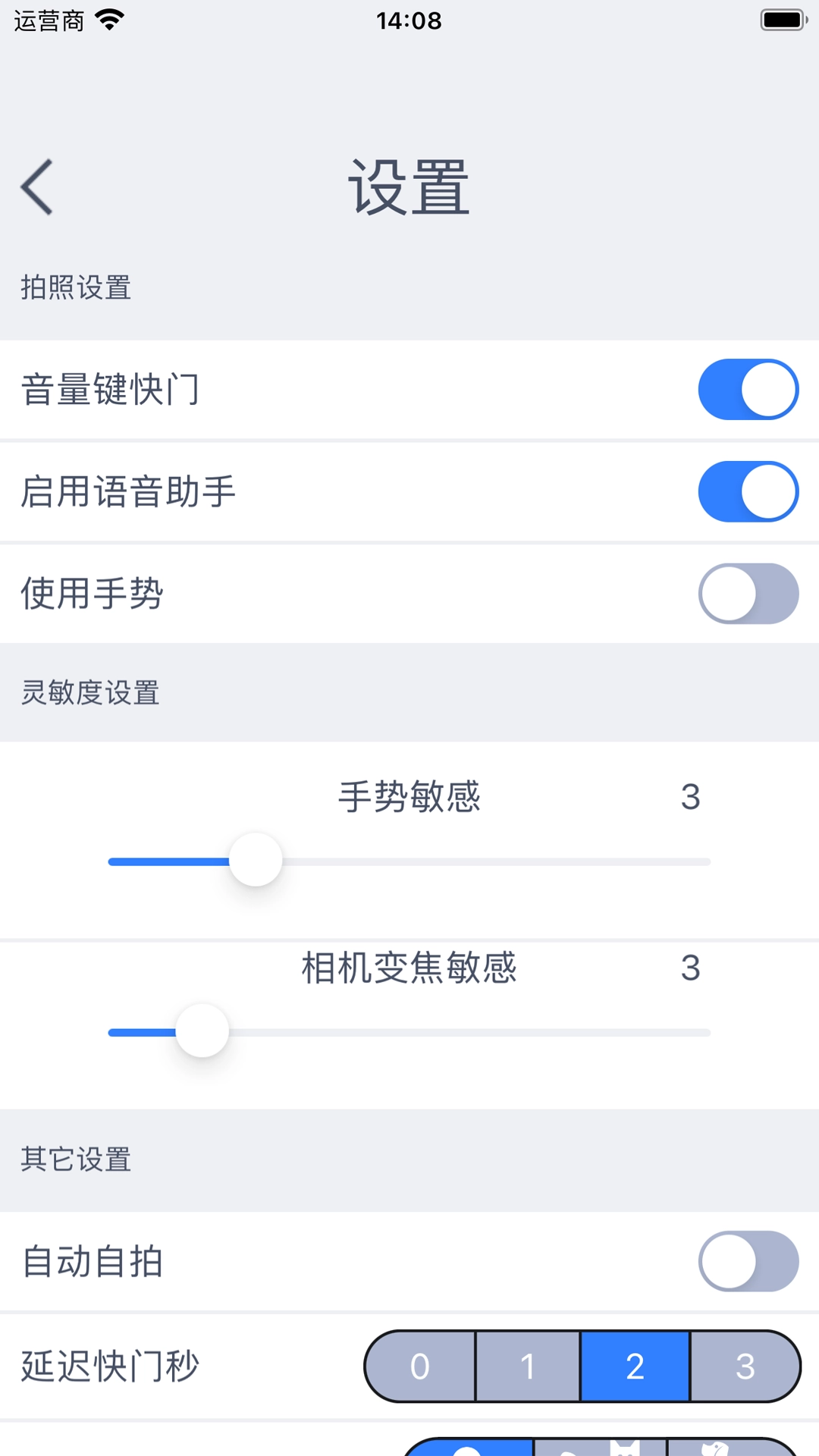Turn off the 启用语音助手 switch
The image size is (819, 1456).
coord(748,491)
